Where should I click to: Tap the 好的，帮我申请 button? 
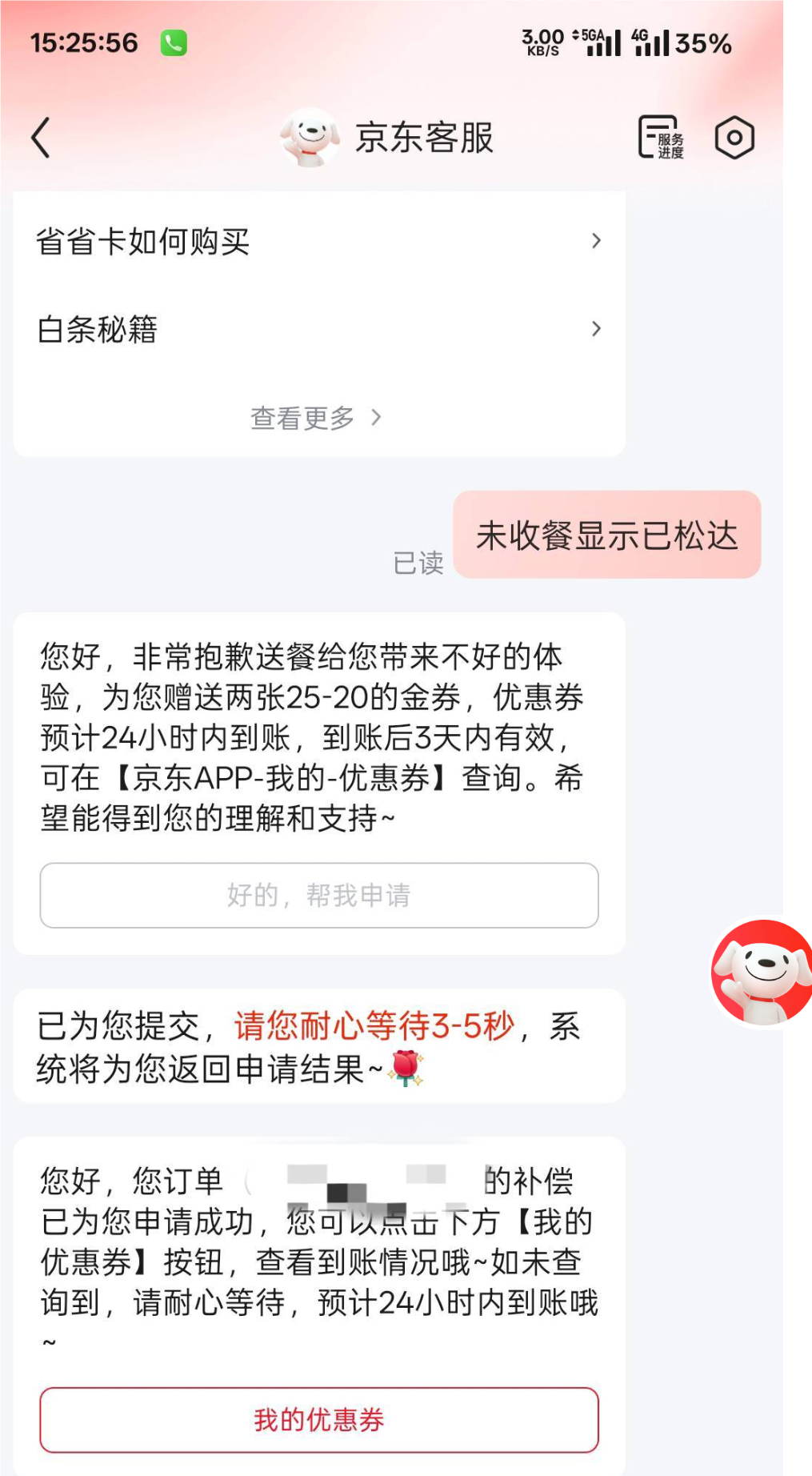[319, 895]
